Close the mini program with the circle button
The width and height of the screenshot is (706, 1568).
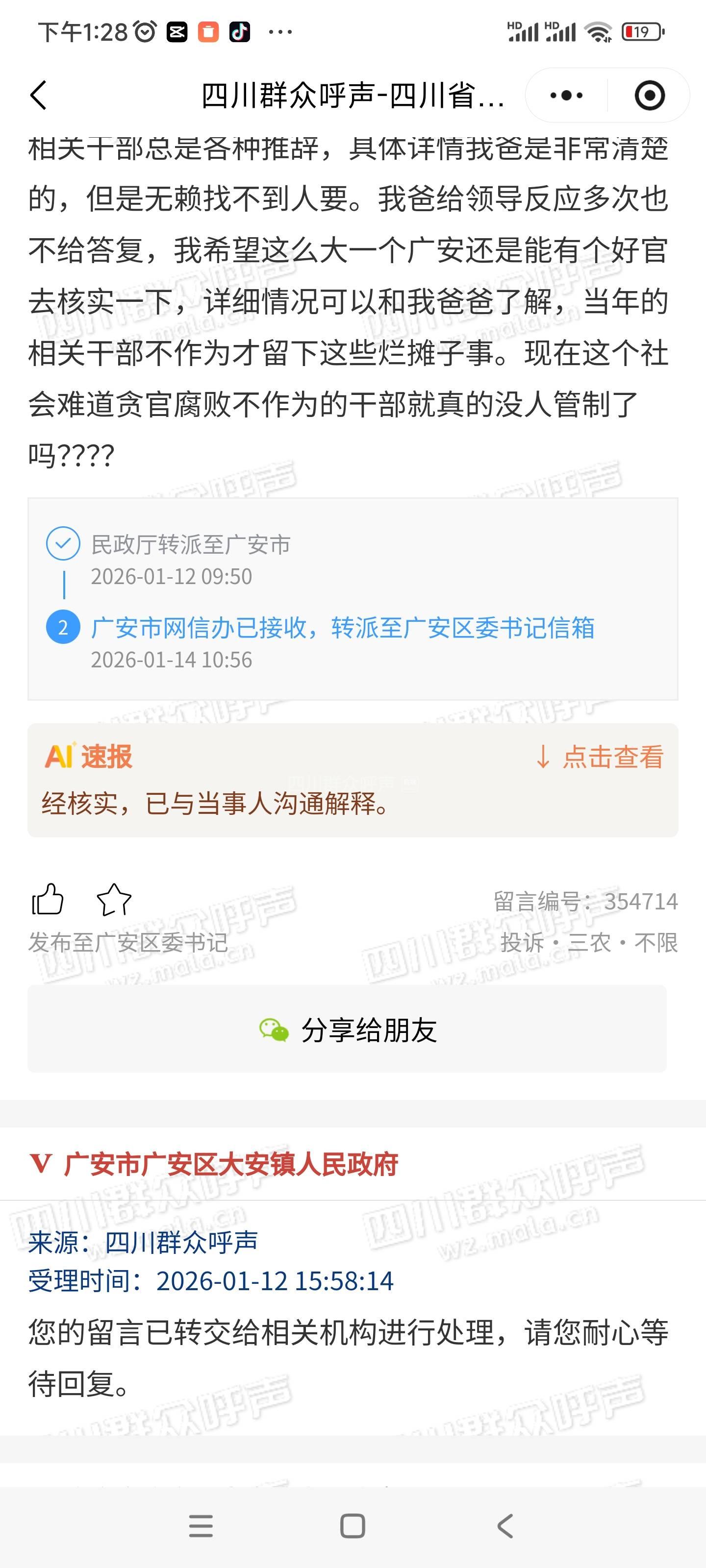coord(649,96)
